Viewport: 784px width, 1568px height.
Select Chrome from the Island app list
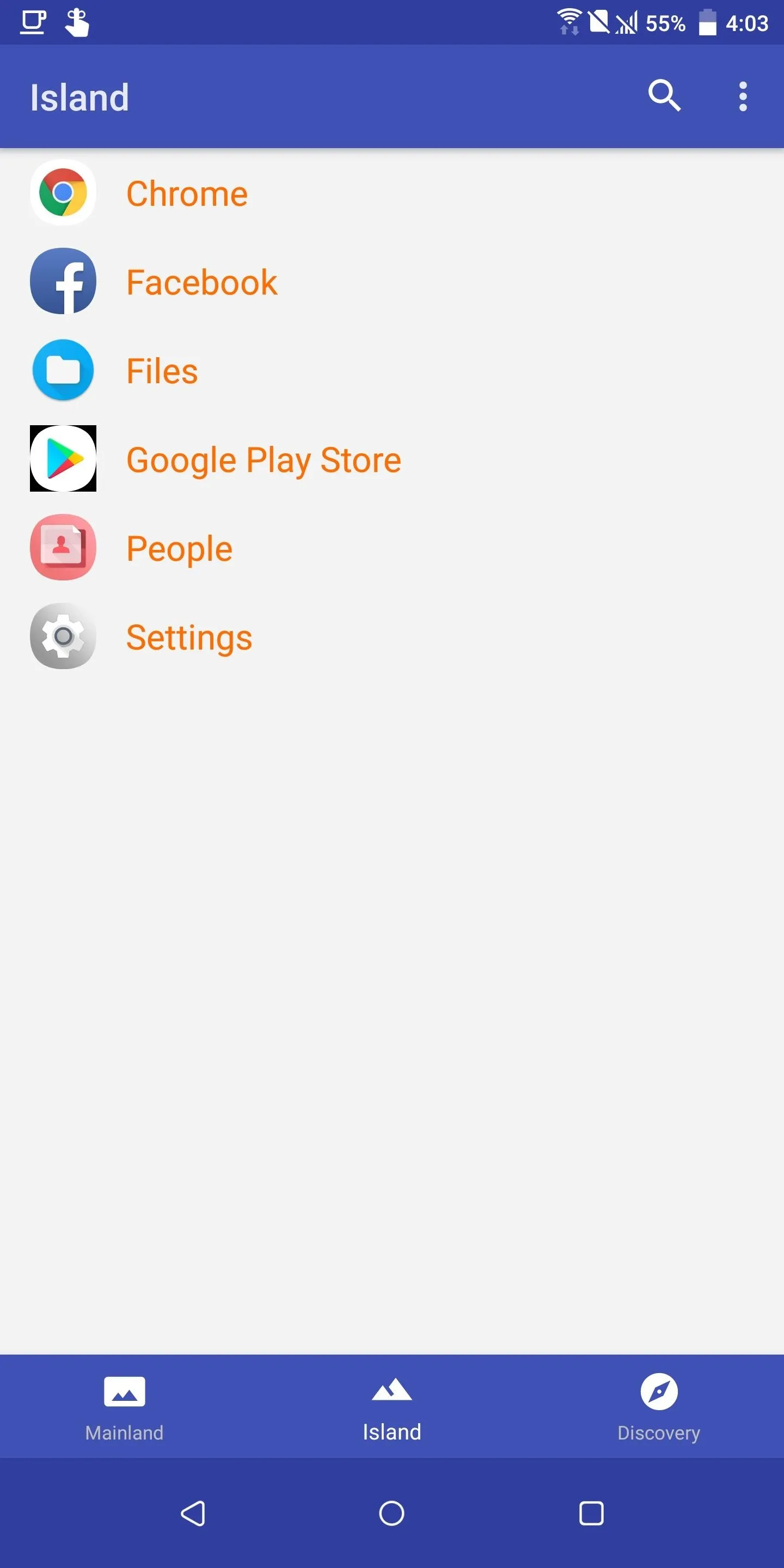tap(392, 193)
